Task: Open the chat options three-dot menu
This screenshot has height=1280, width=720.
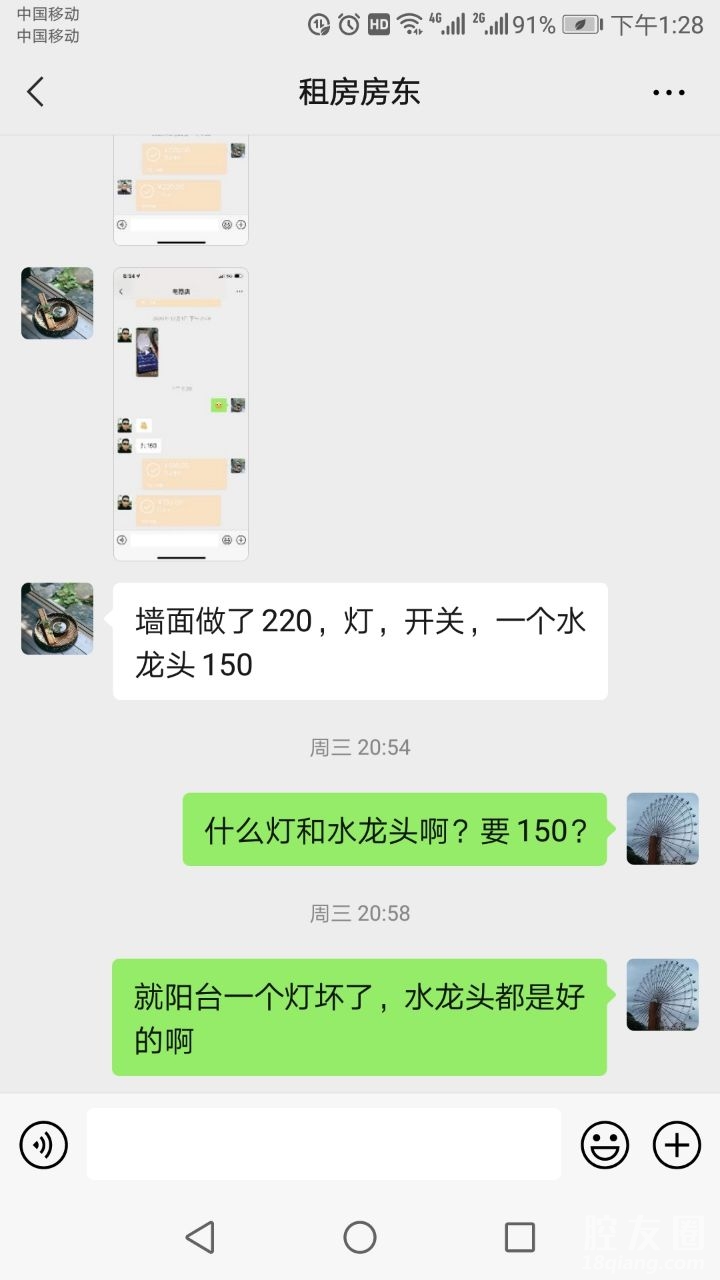Action: [x=668, y=92]
